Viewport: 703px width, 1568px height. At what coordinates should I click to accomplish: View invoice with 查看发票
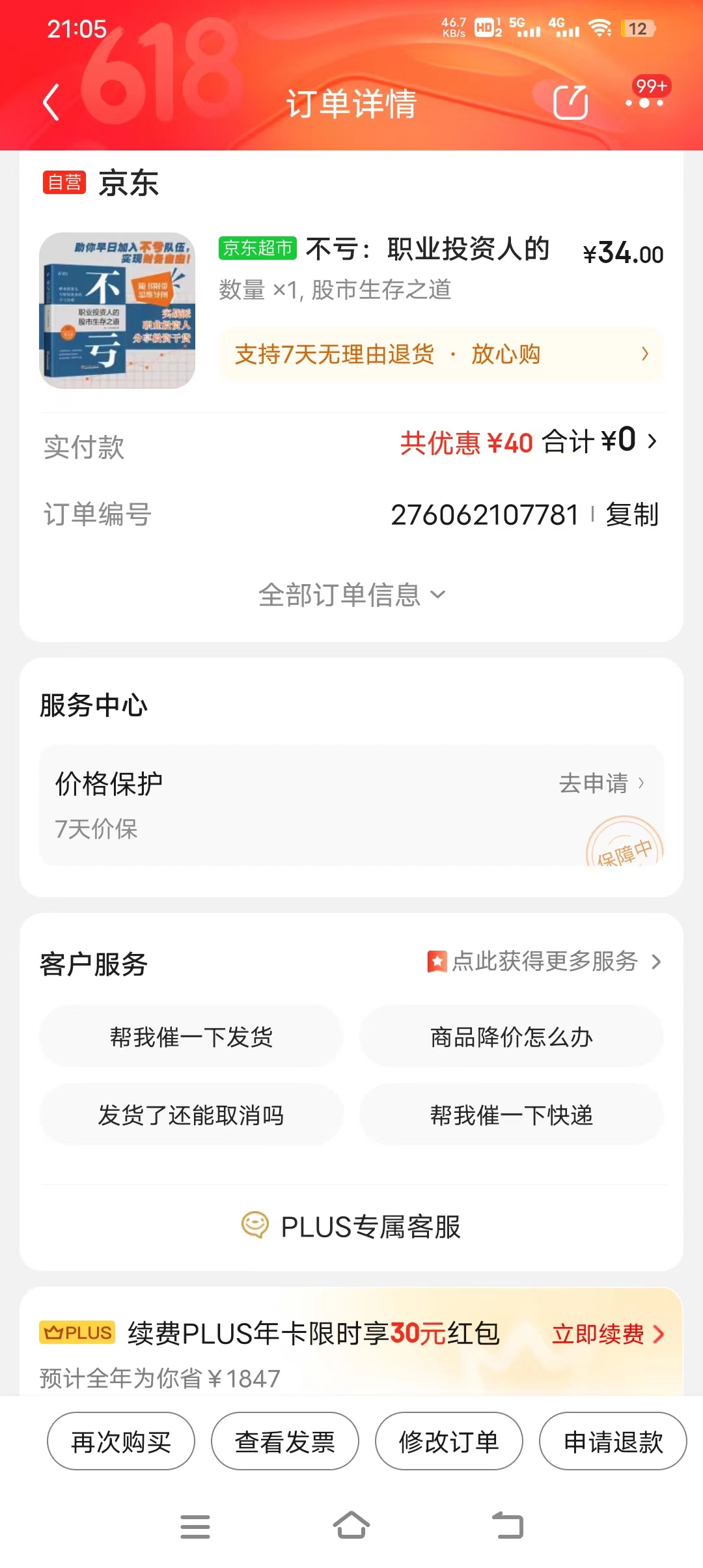[285, 1442]
